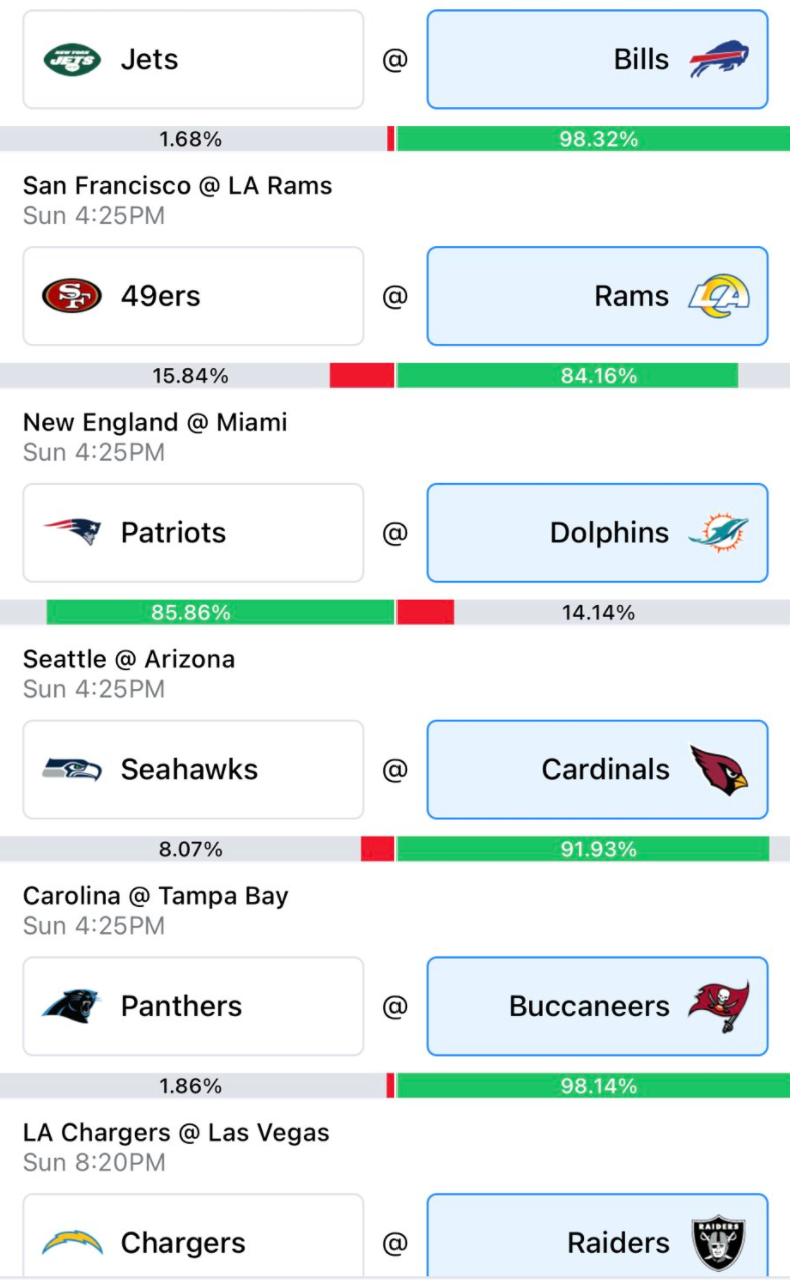Tap the Buccaneers team button

(597, 1006)
